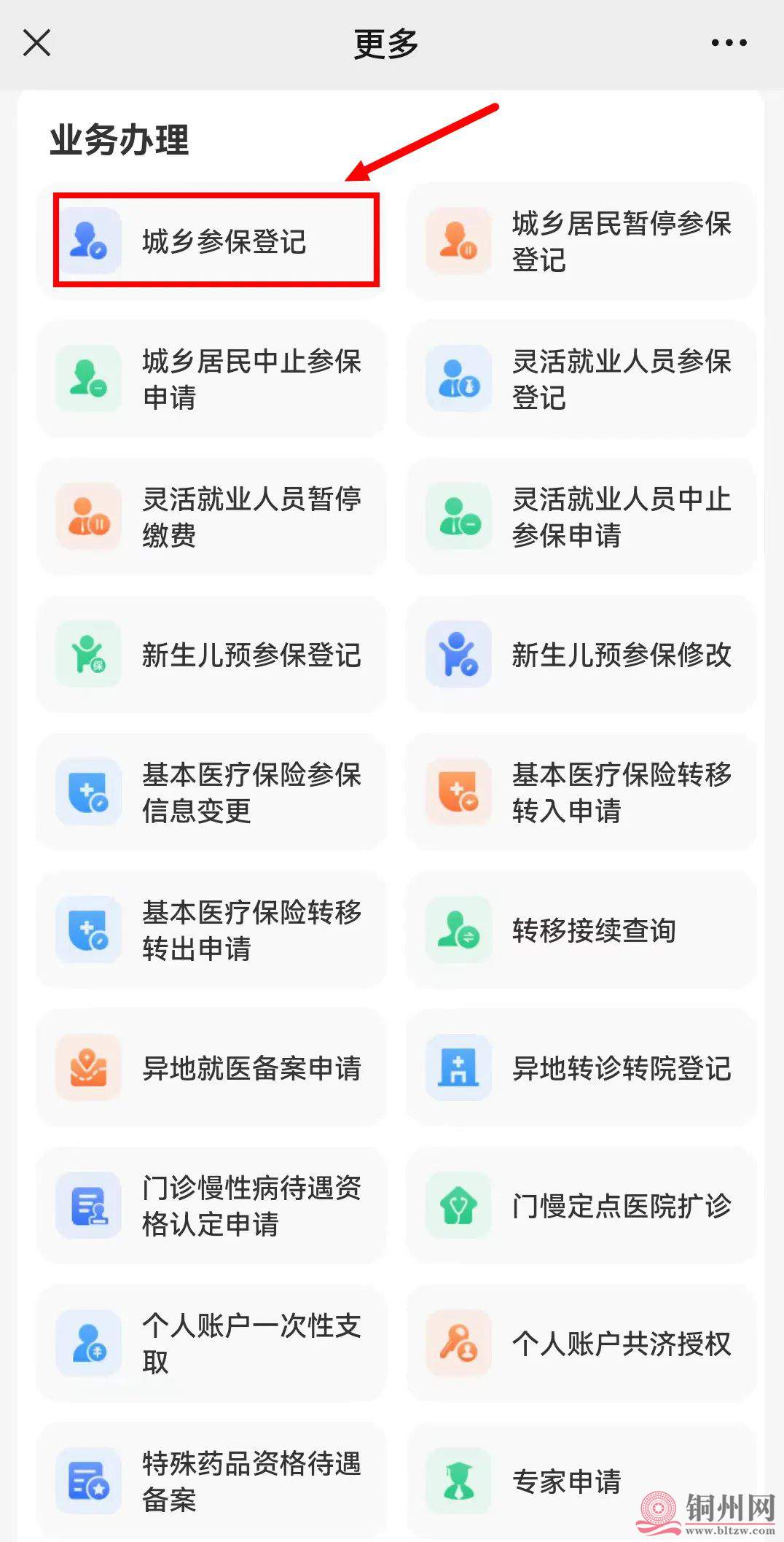Open 门诊慢性病待遇资格认定申请
Viewport: 784px width, 1542px height.
pos(211,1205)
